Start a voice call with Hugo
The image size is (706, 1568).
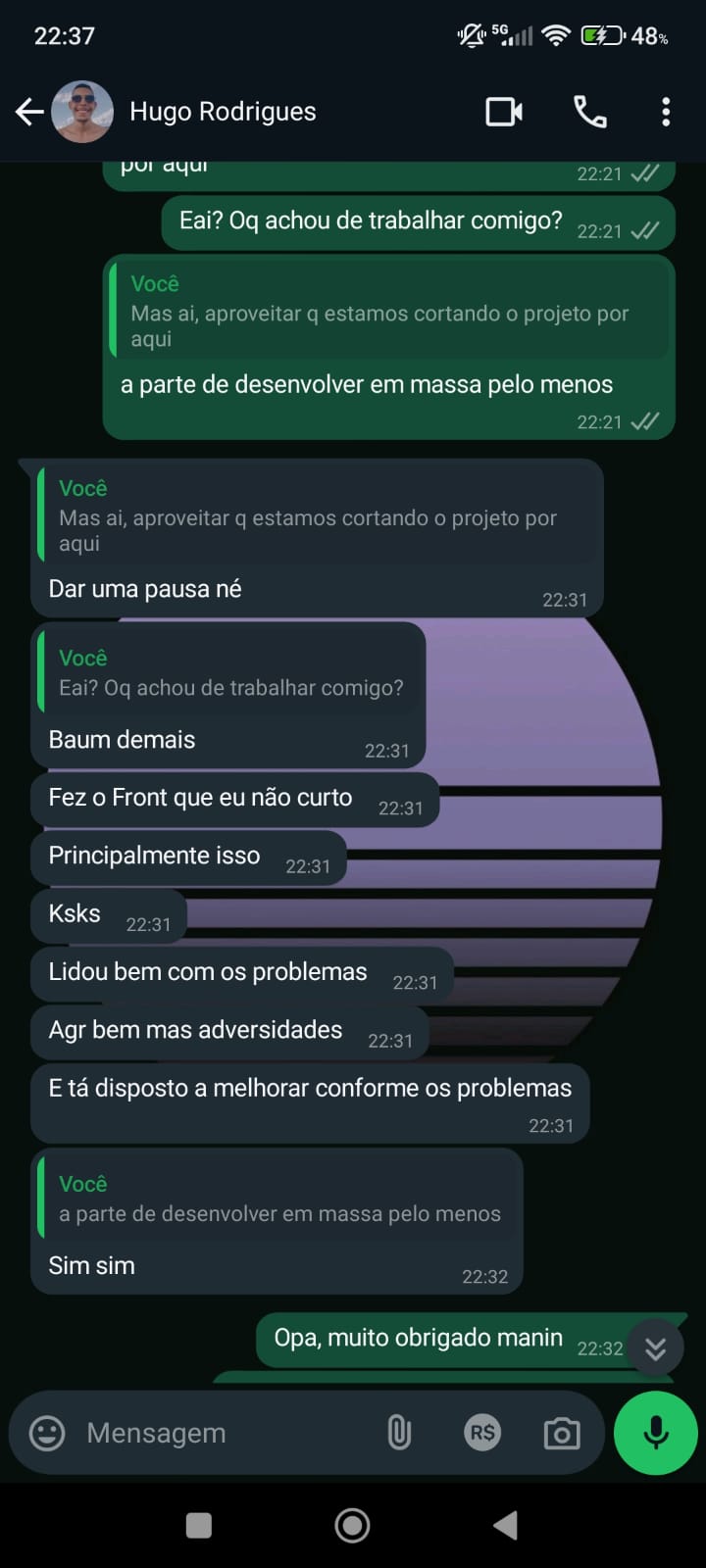(x=589, y=112)
